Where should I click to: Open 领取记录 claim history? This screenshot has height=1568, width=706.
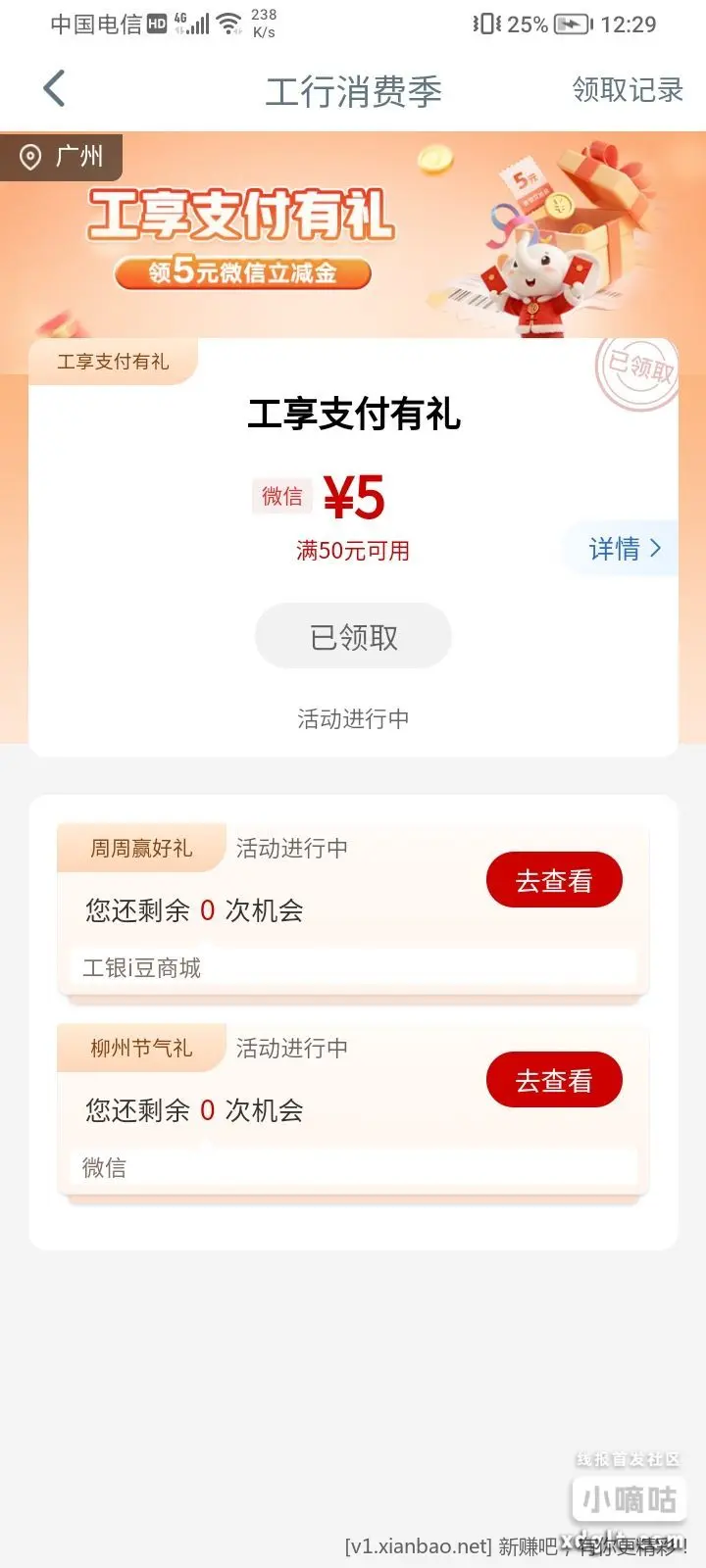627,90
